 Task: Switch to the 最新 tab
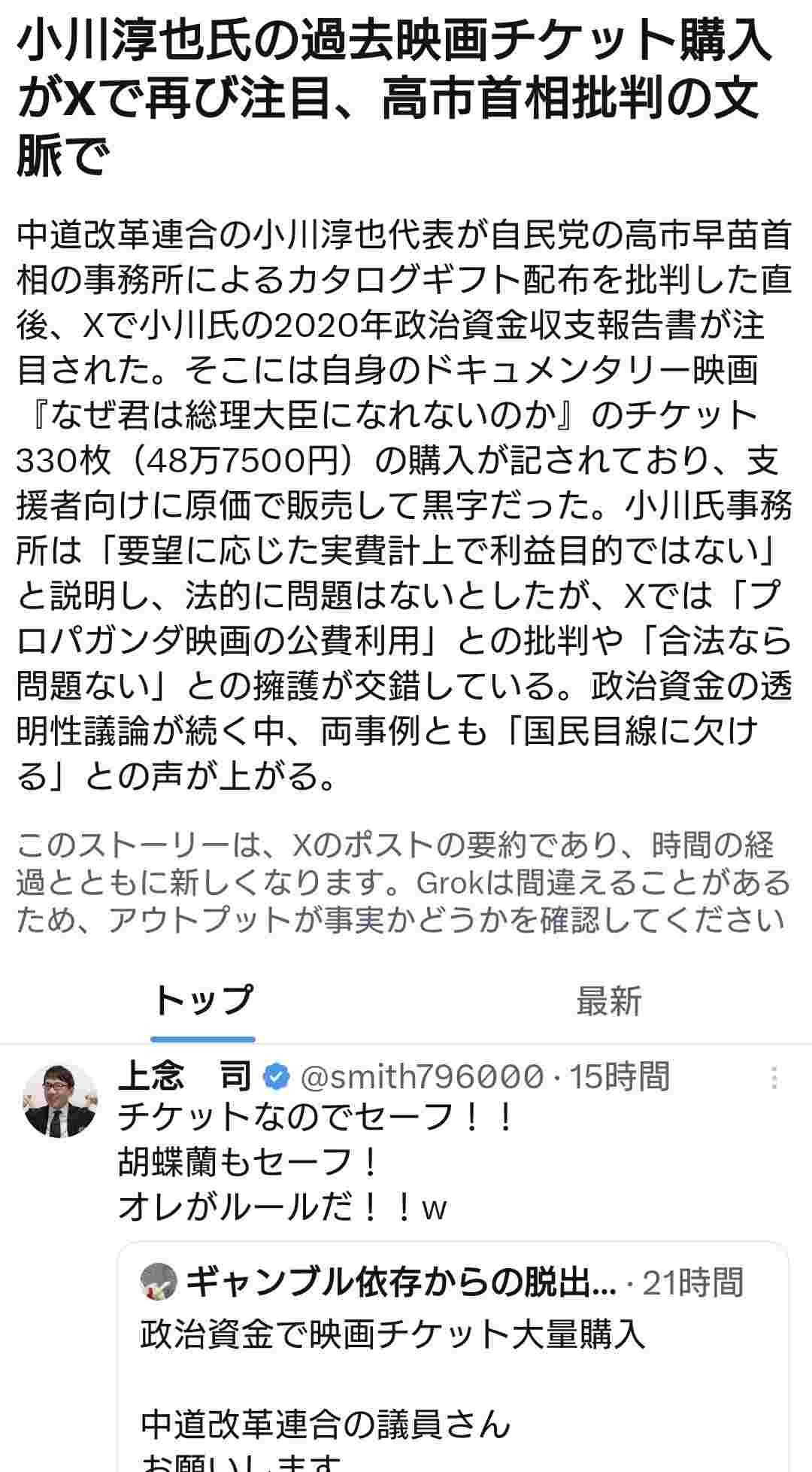tap(608, 1002)
